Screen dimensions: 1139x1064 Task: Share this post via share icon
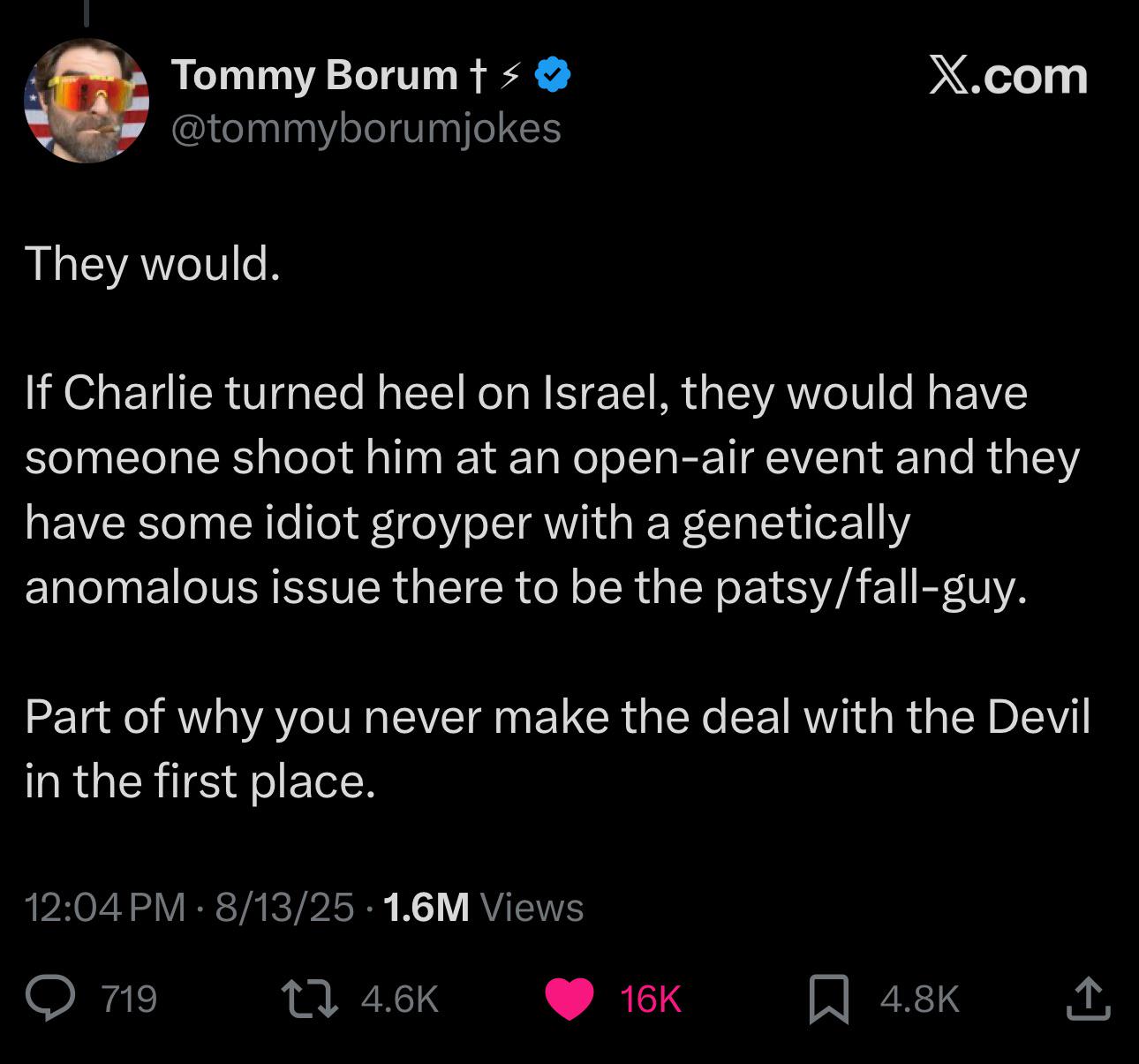(1087, 999)
